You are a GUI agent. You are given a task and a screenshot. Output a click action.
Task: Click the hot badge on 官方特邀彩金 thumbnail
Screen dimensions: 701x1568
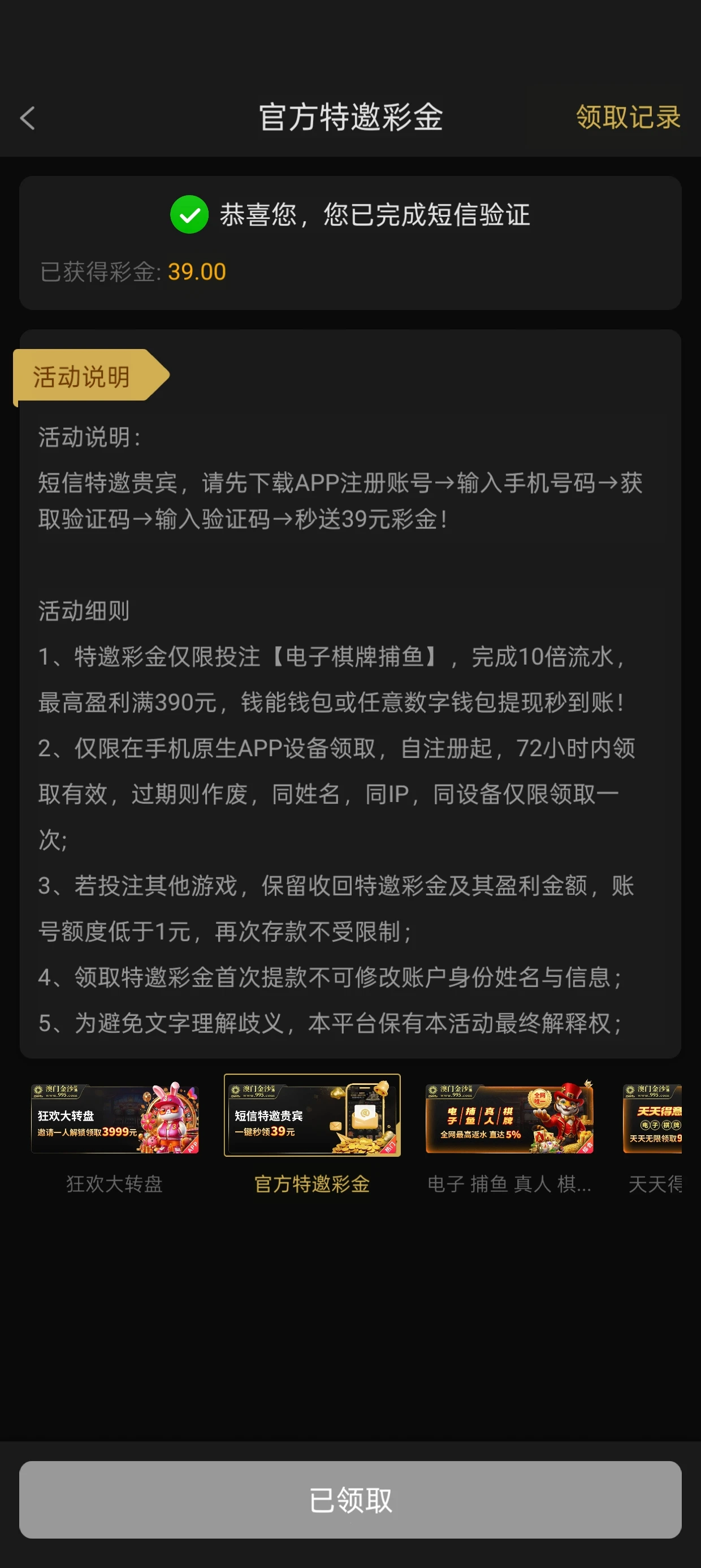(x=392, y=1147)
